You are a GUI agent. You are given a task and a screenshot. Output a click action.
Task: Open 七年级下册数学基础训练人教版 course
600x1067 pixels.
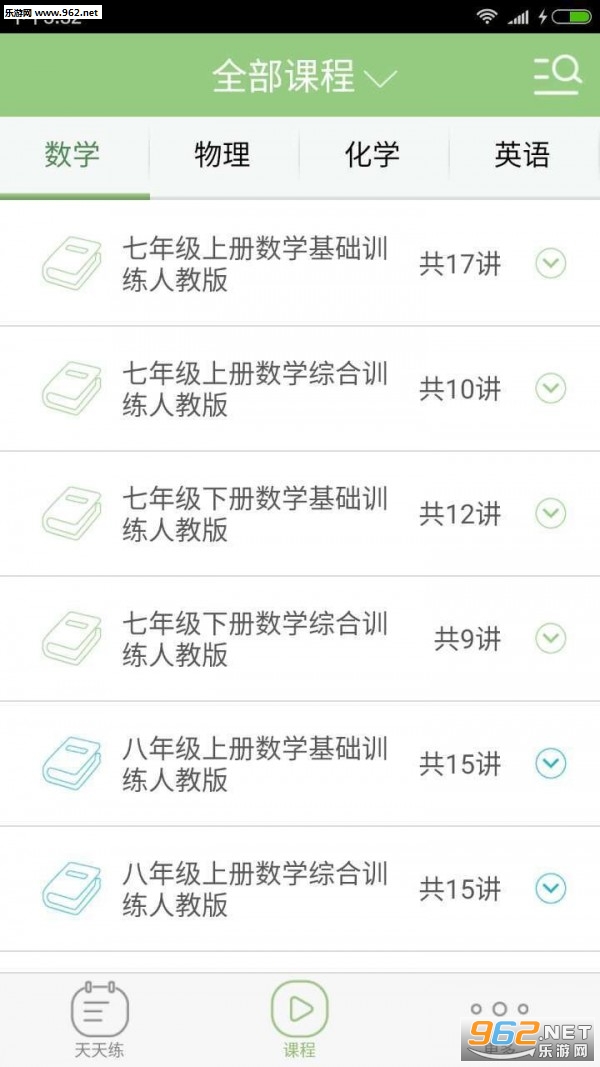[255, 514]
